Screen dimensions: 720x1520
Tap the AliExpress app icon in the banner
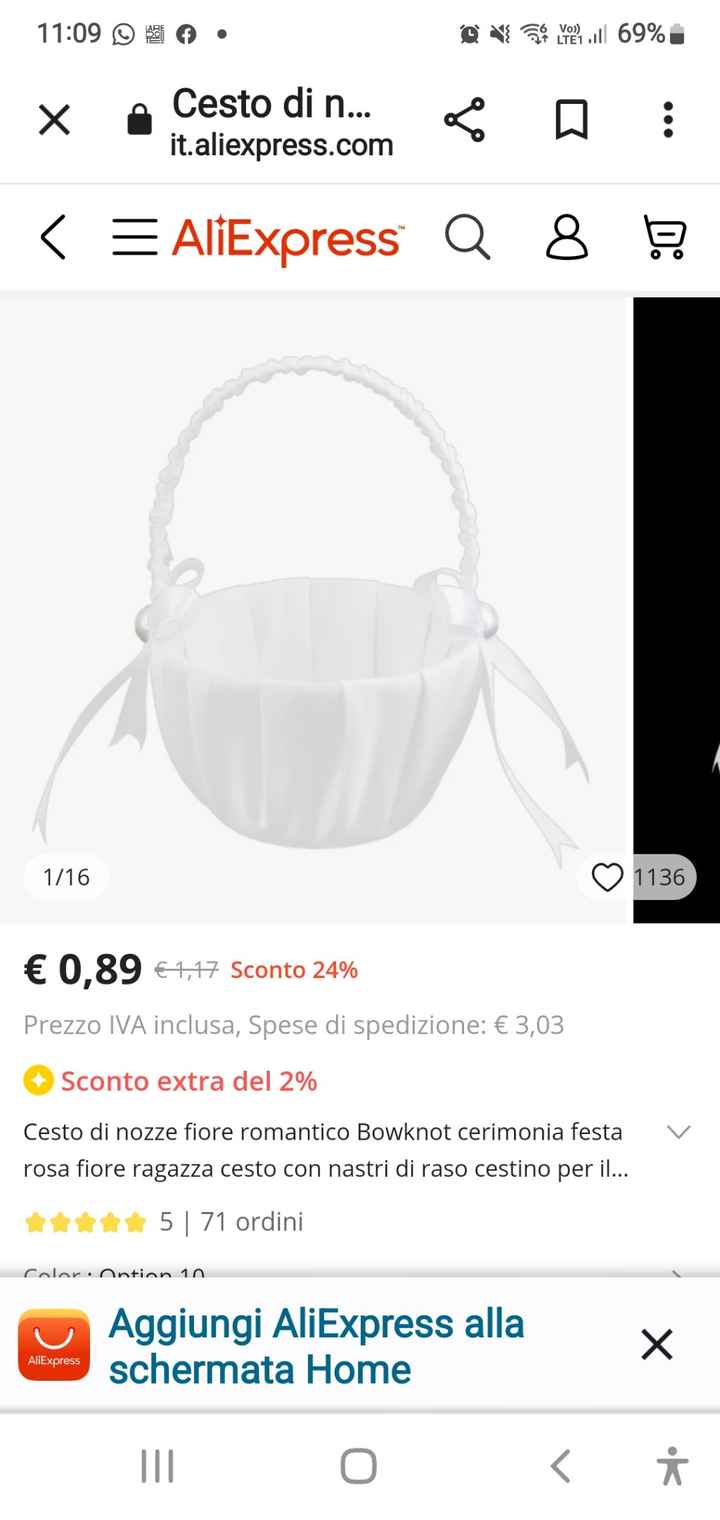click(x=55, y=1344)
